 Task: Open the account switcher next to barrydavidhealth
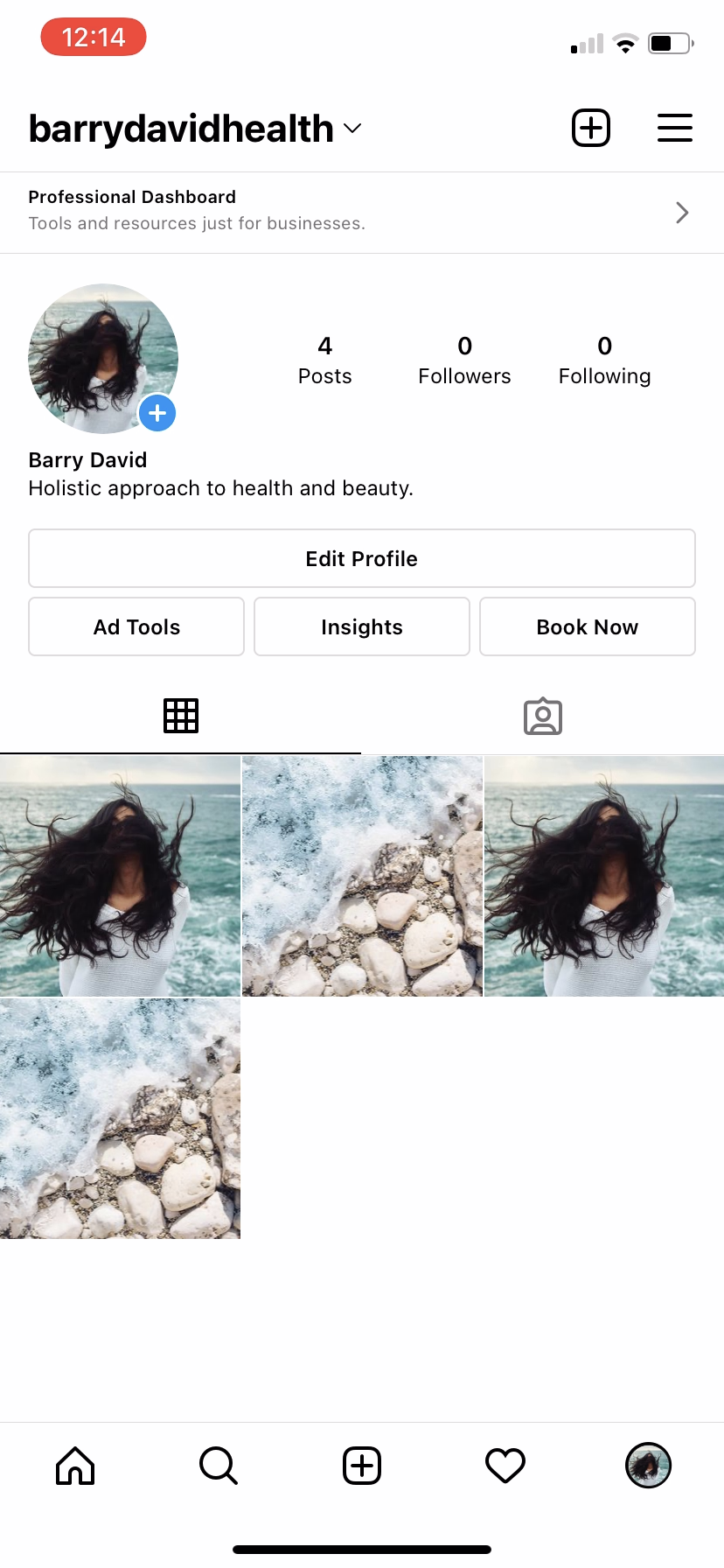click(x=352, y=129)
